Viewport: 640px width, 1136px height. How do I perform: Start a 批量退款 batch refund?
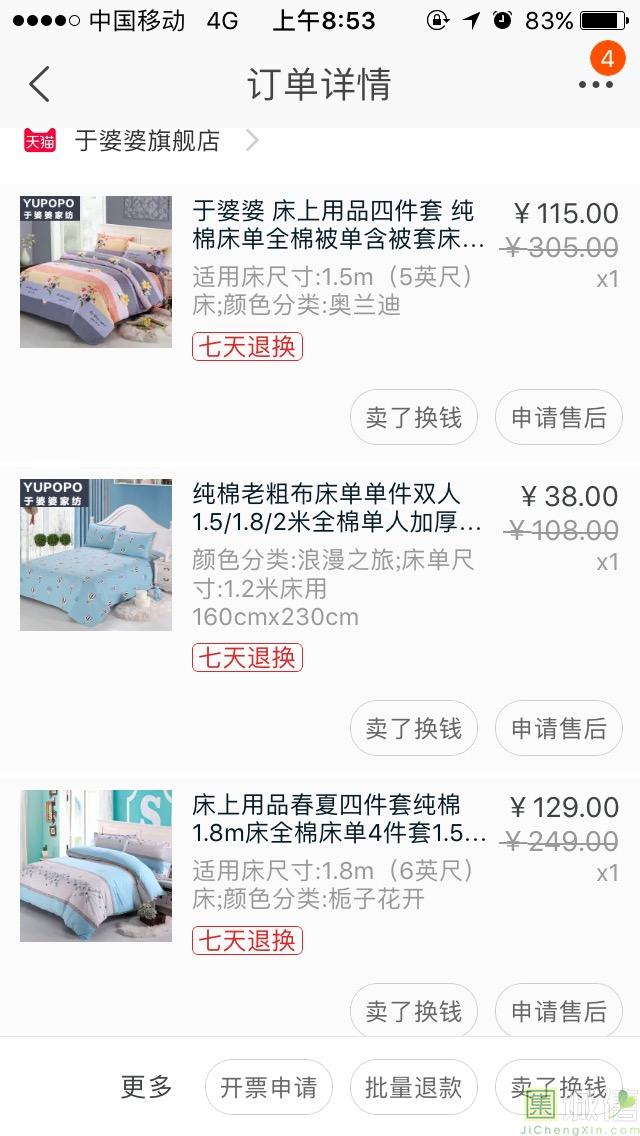click(x=414, y=1087)
